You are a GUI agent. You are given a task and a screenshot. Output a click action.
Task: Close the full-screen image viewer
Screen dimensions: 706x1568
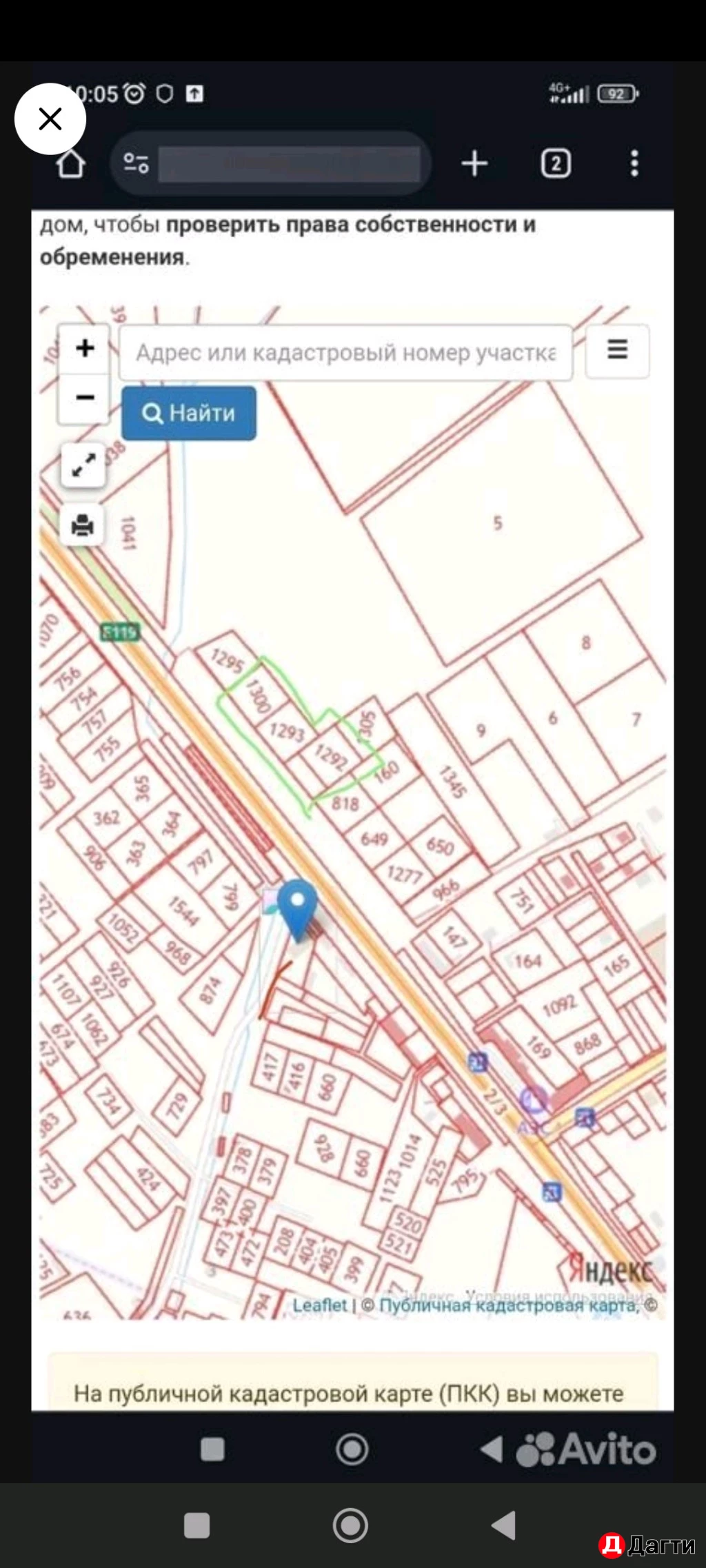tap(50, 119)
